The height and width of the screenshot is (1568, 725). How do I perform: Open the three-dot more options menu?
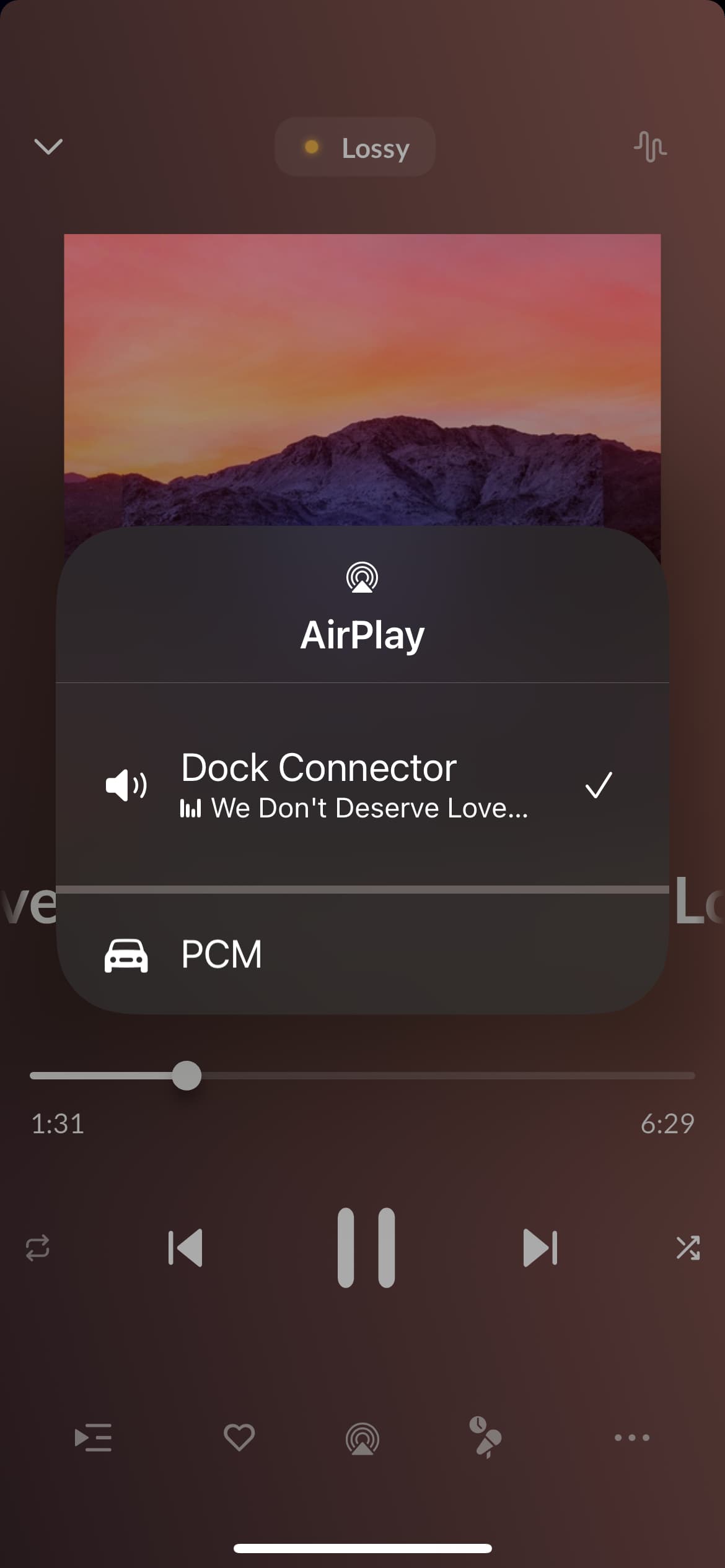point(632,1437)
